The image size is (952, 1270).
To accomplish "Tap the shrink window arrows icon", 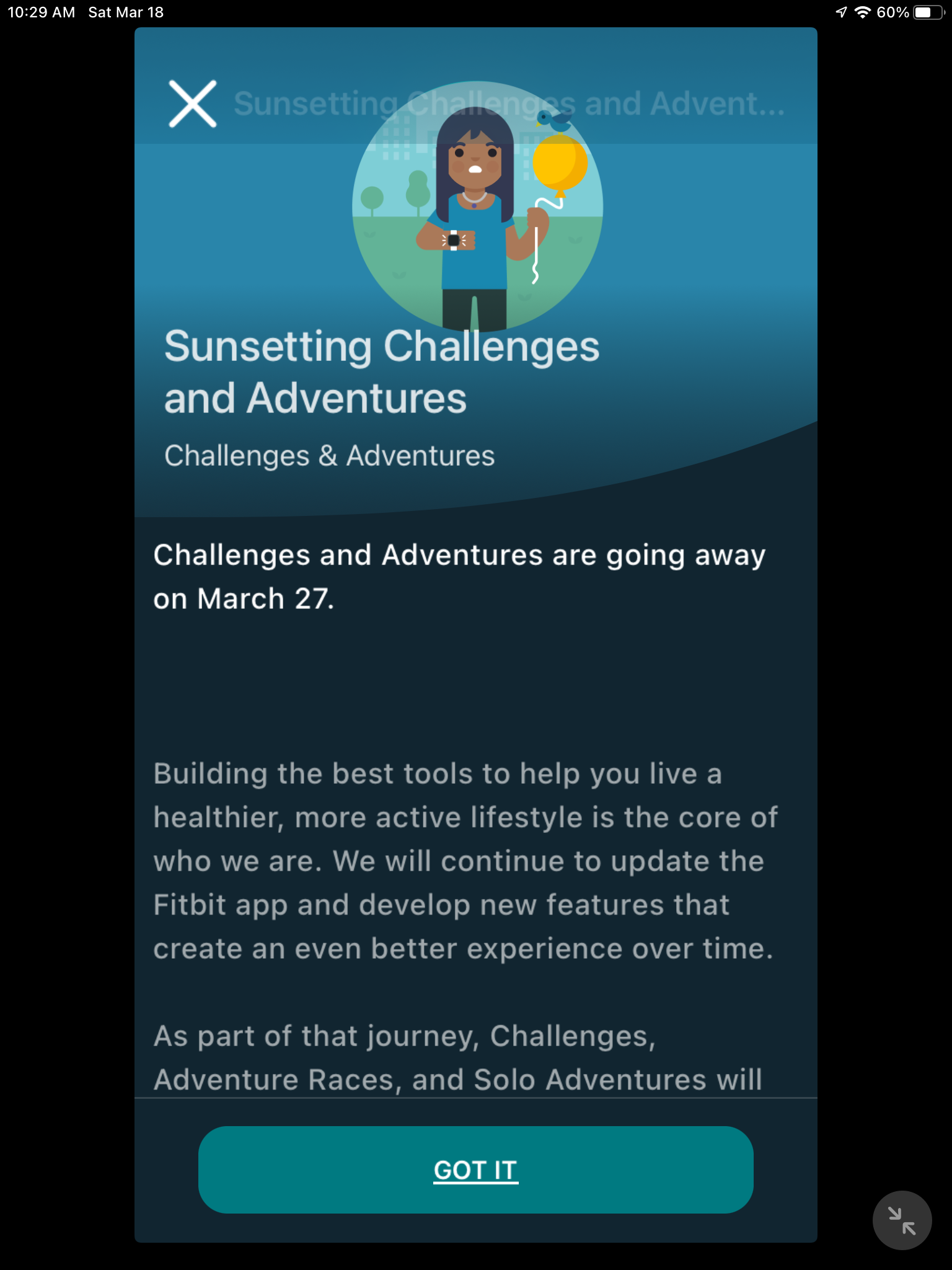I will click(902, 1220).
